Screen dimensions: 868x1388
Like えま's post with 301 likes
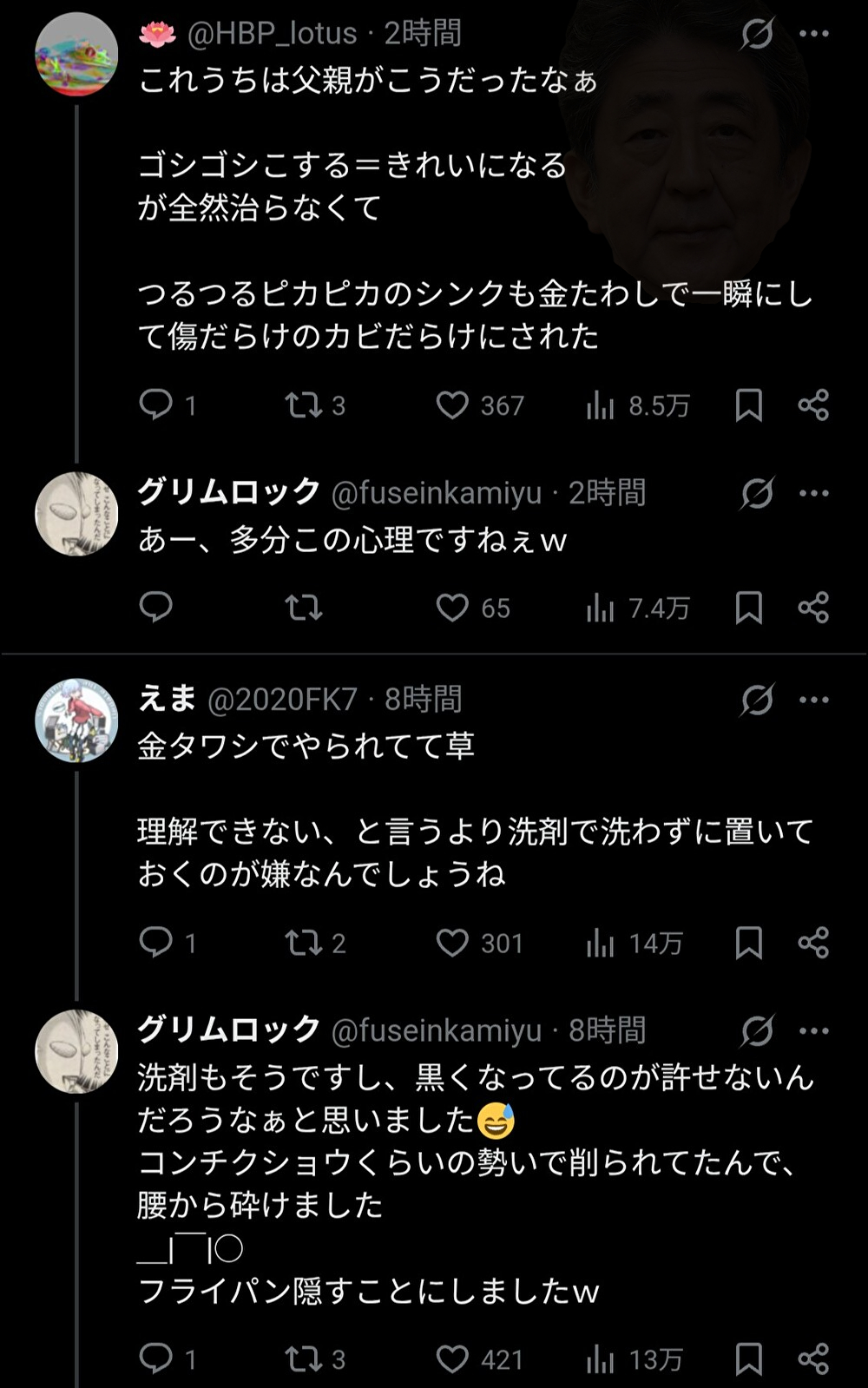(x=451, y=943)
